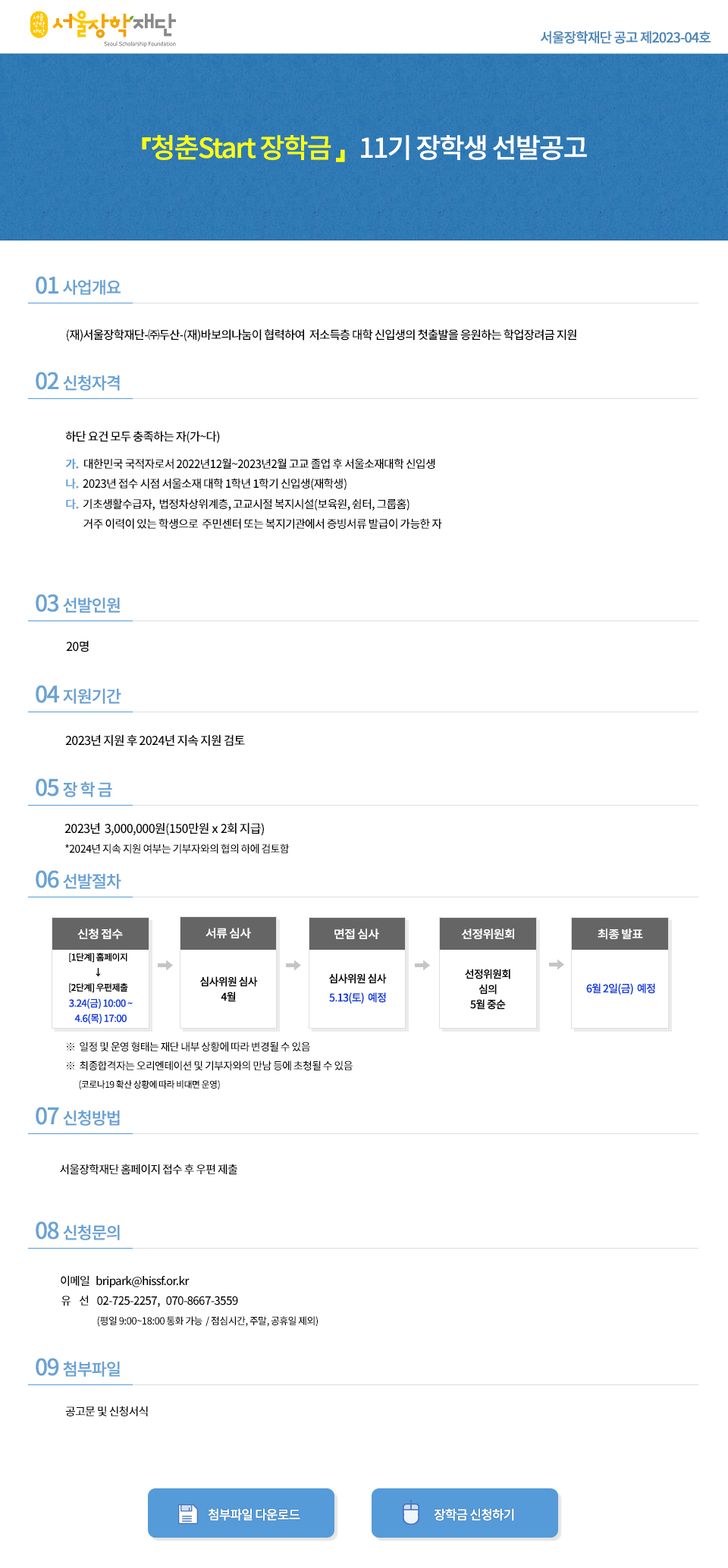Image resolution: width=728 pixels, height=1568 pixels.
Task: Download the attachment file (첨부파일 다운로드)
Action: click(x=241, y=1513)
